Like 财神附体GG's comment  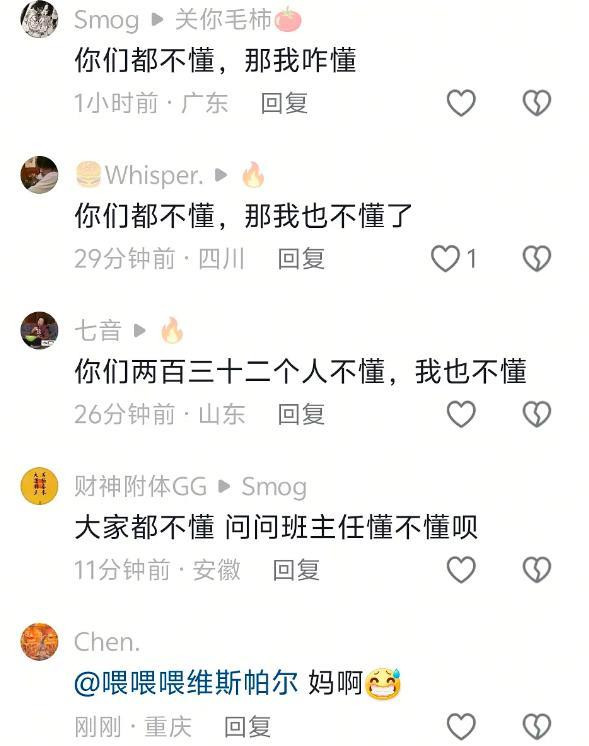point(461,569)
